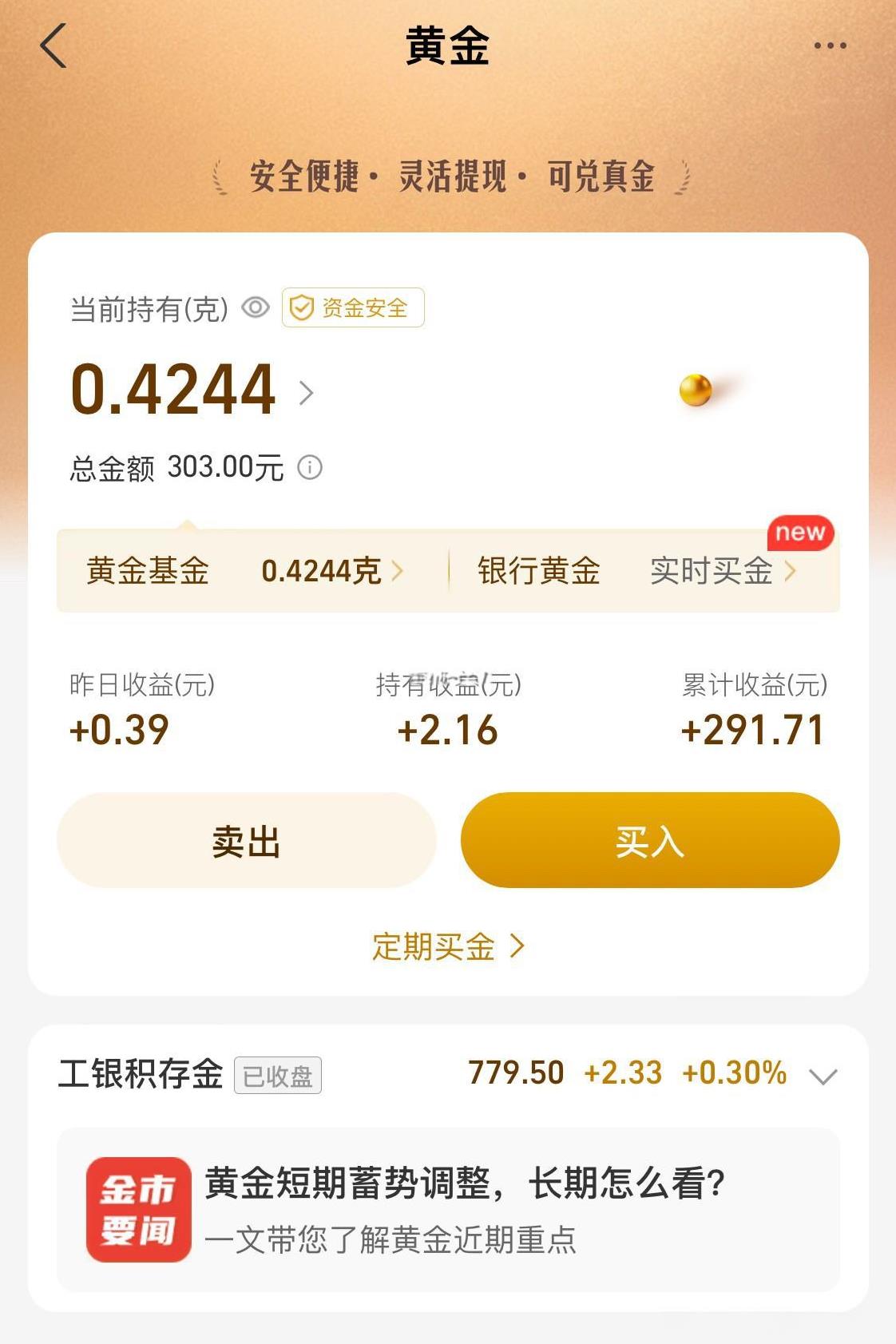The image size is (896, 1344).
Task: Tap the 卖出 button
Action: [246, 840]
